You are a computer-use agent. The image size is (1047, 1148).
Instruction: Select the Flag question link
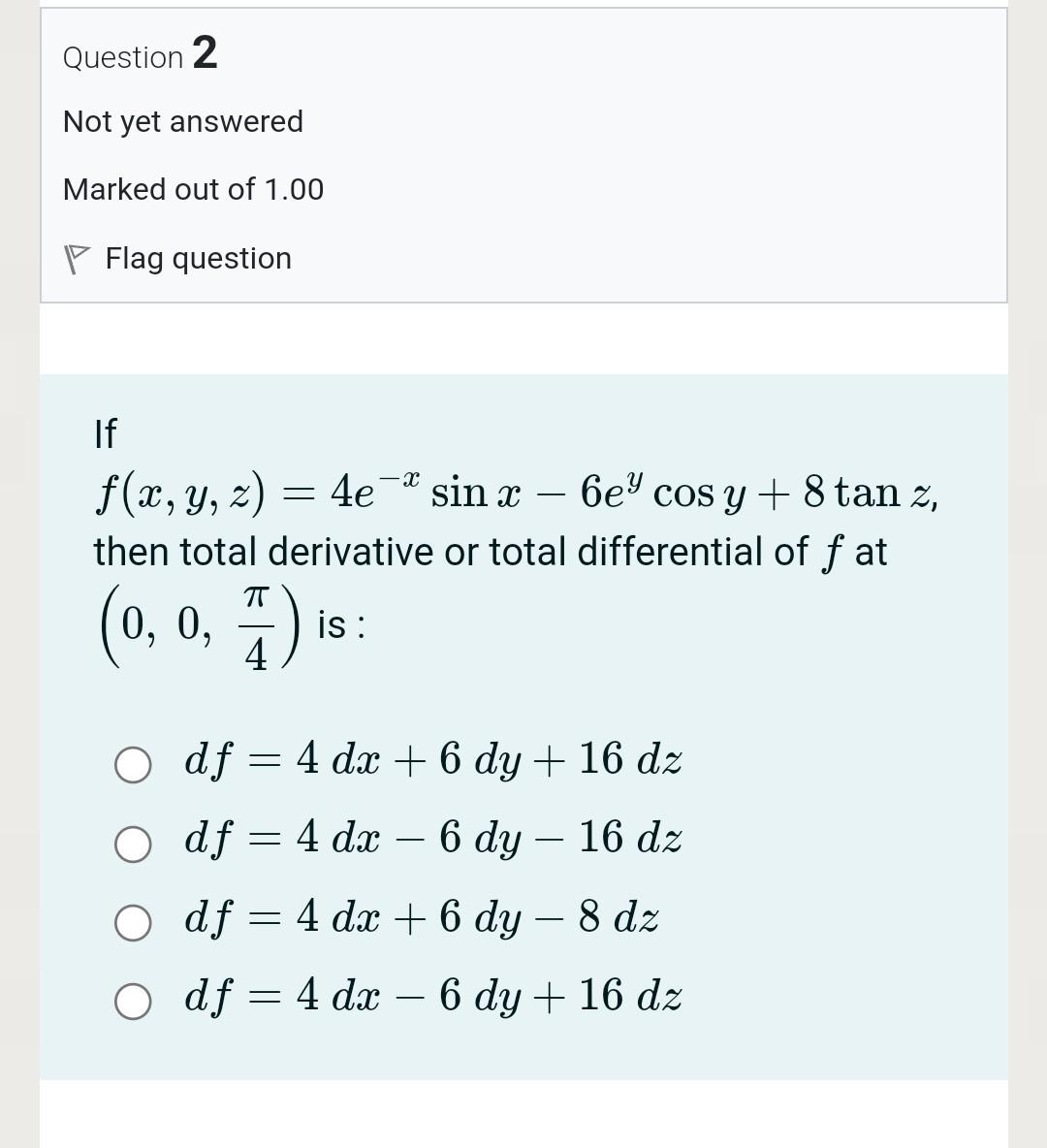197,258
